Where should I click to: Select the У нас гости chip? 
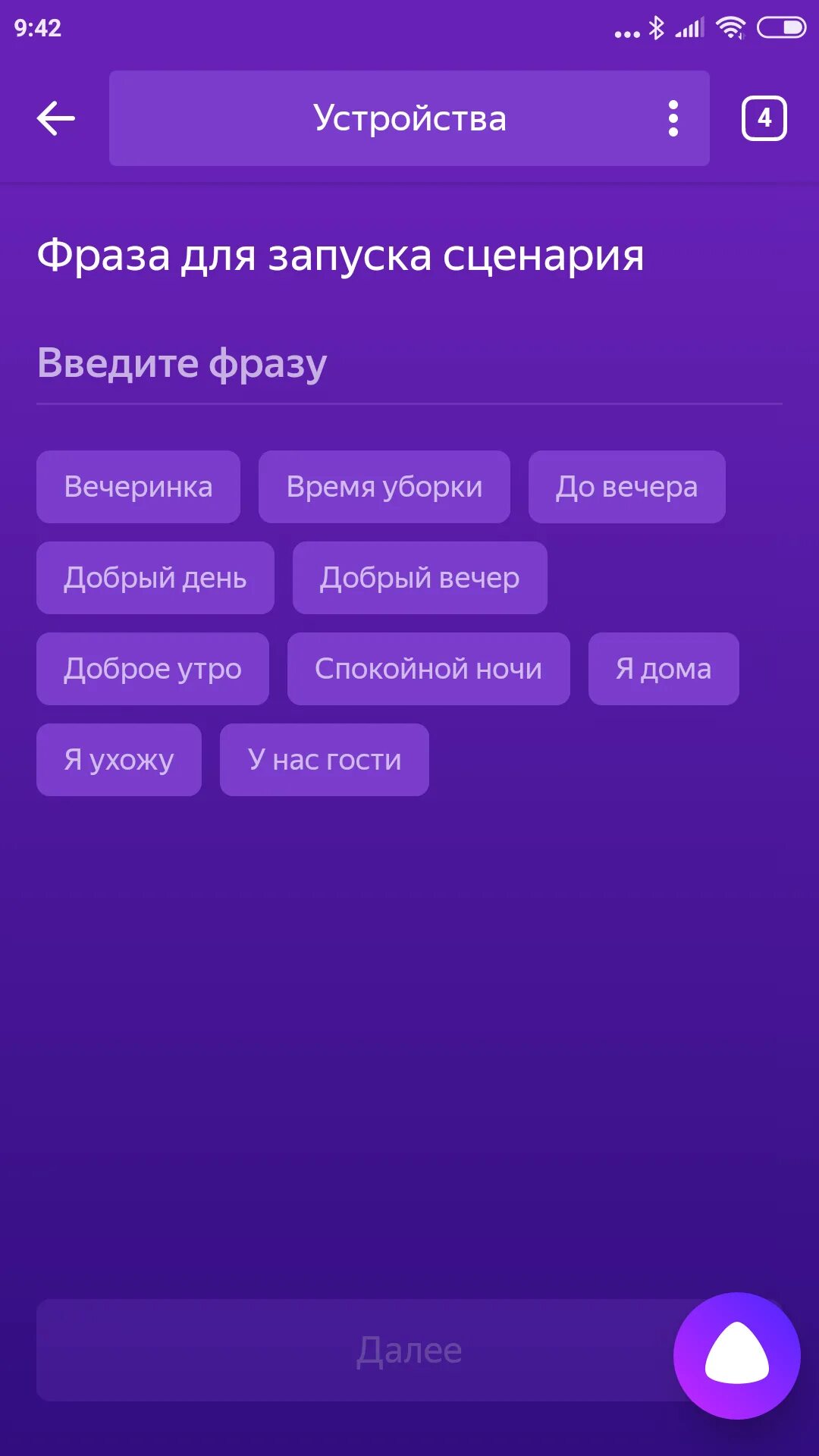coord(325,760)
